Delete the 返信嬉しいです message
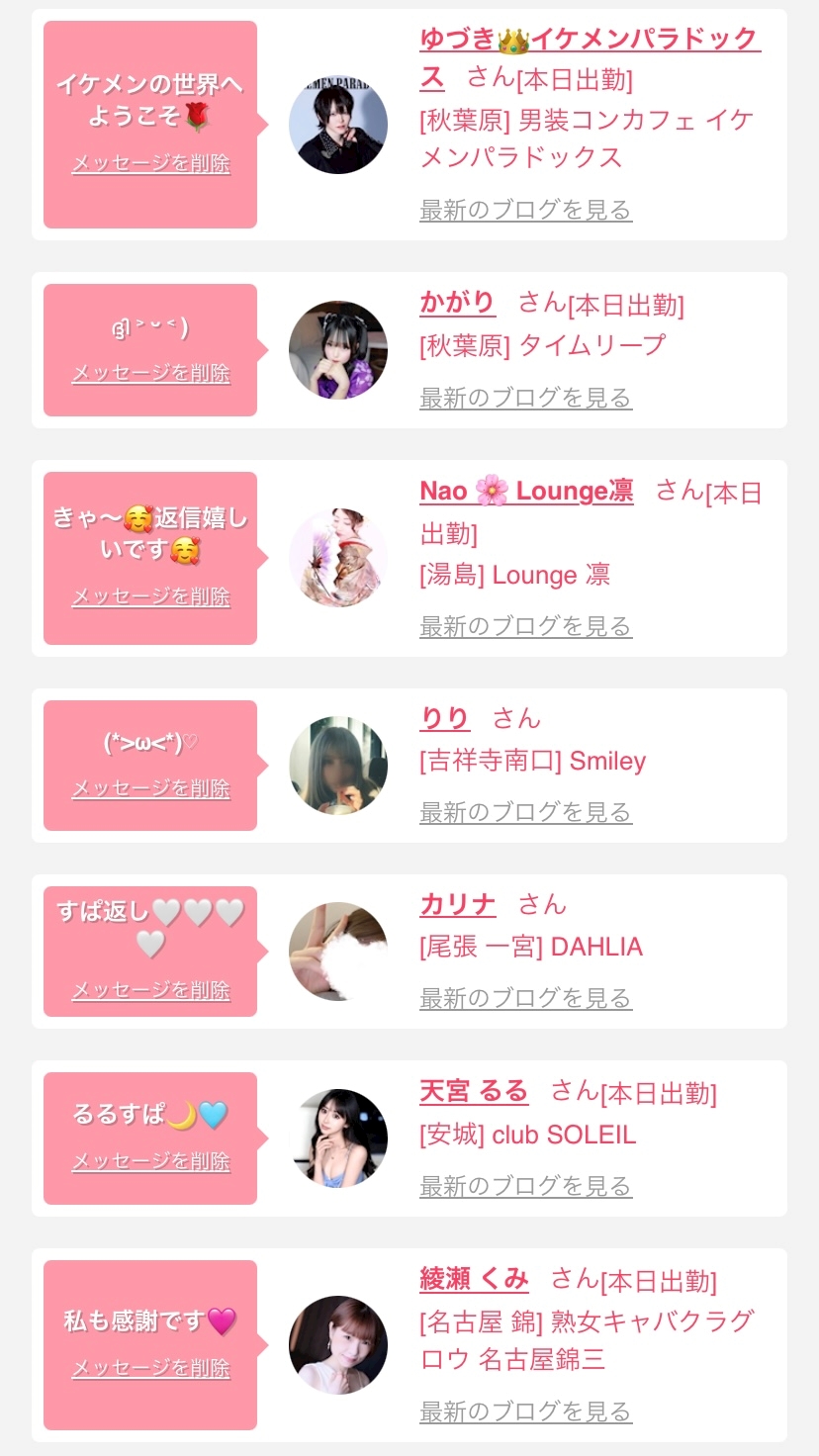Image resolution: width=819 pixels, height=1456 pixels. (150, 597)
